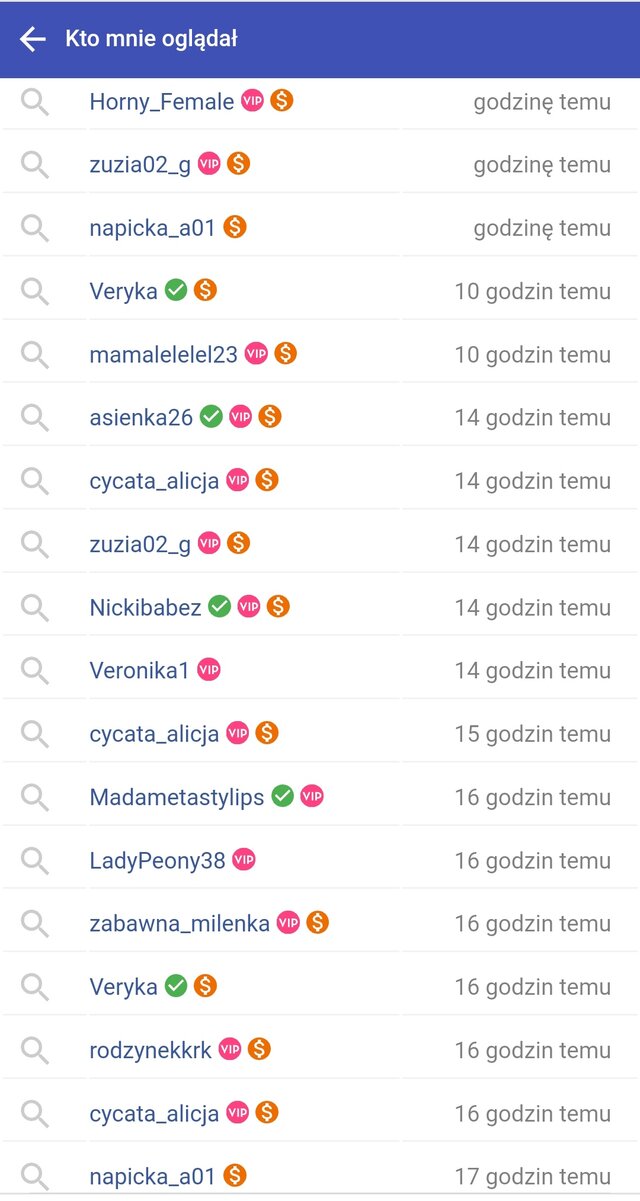Go back using the top arrow
This screenshot has height=1201, width=640.
click(x=33, y=39)
